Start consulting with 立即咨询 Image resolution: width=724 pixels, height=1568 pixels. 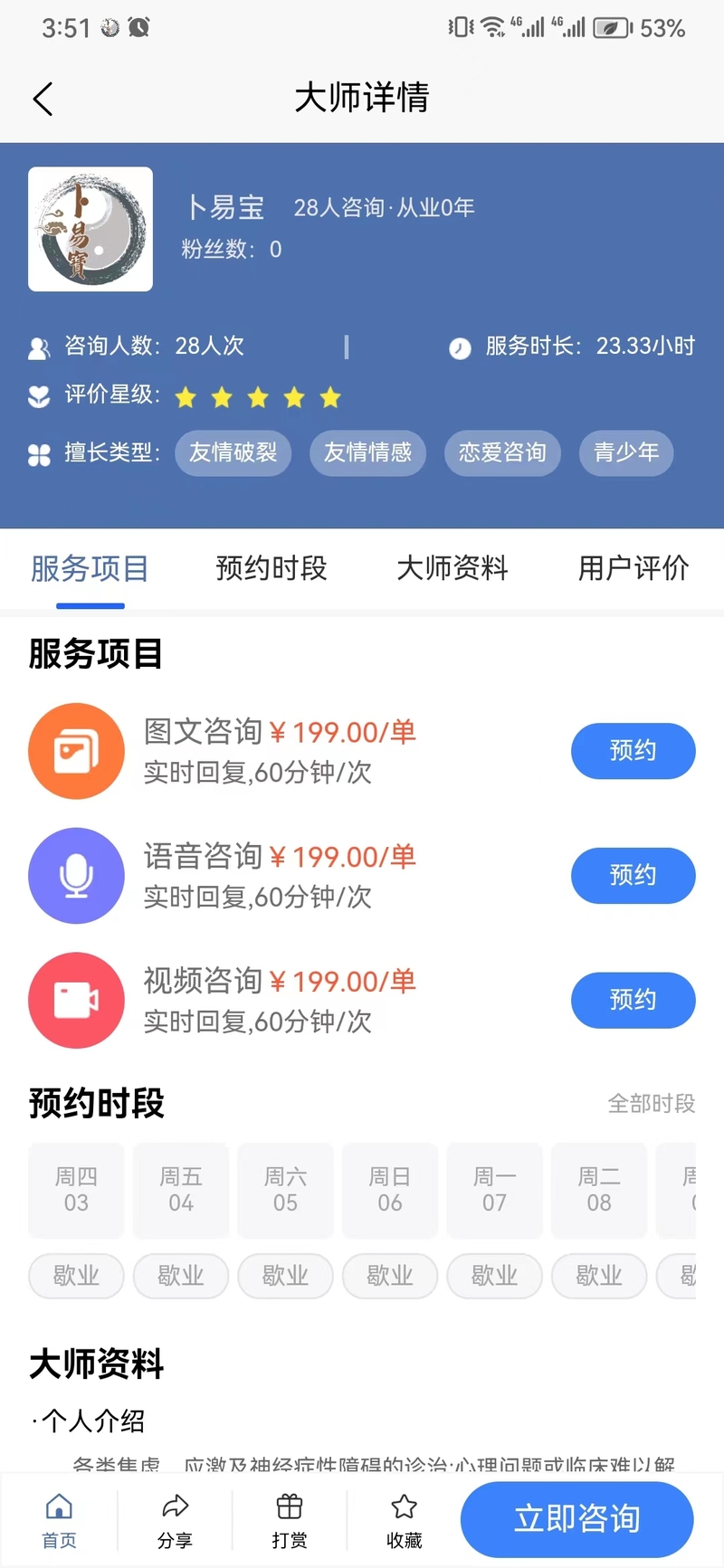(577, 1519)
